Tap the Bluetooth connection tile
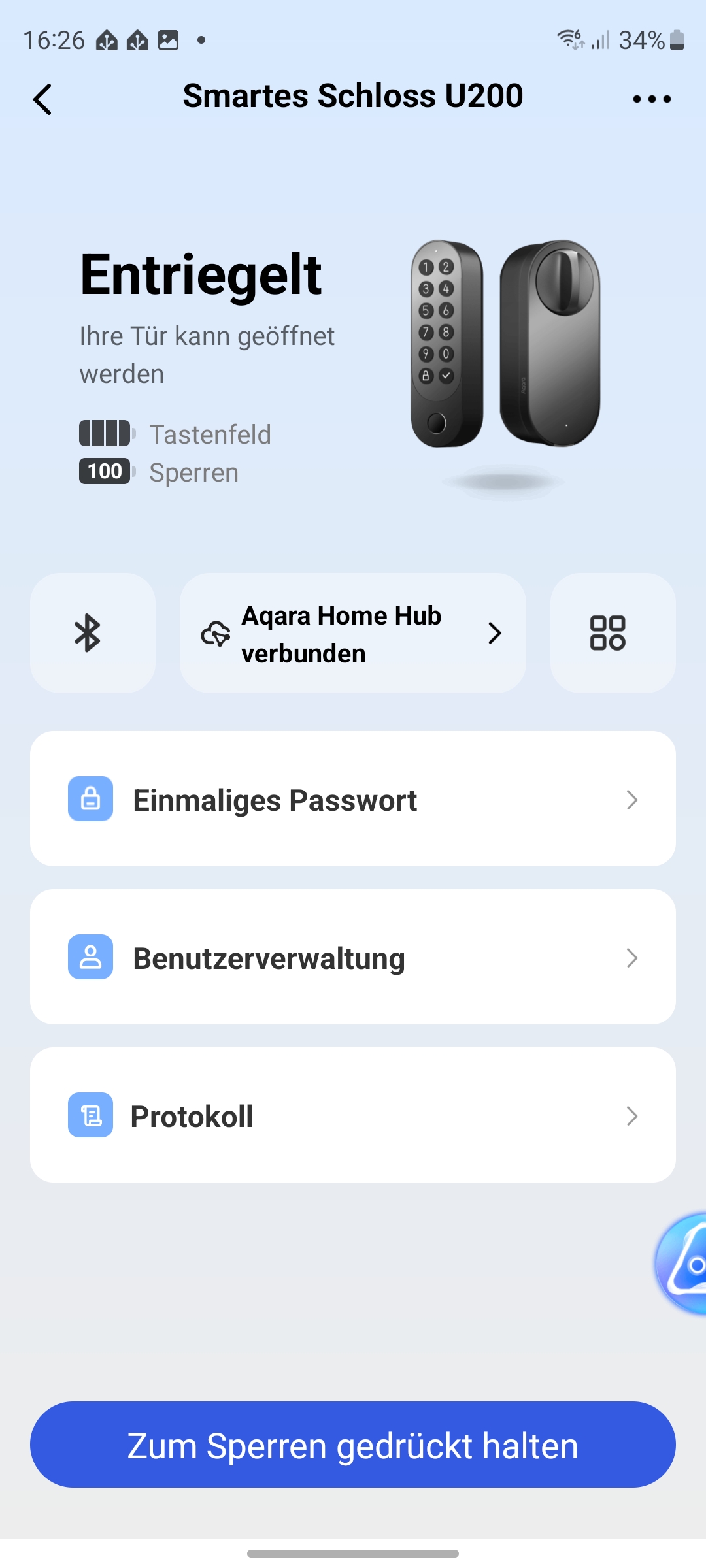 point(93,632)
